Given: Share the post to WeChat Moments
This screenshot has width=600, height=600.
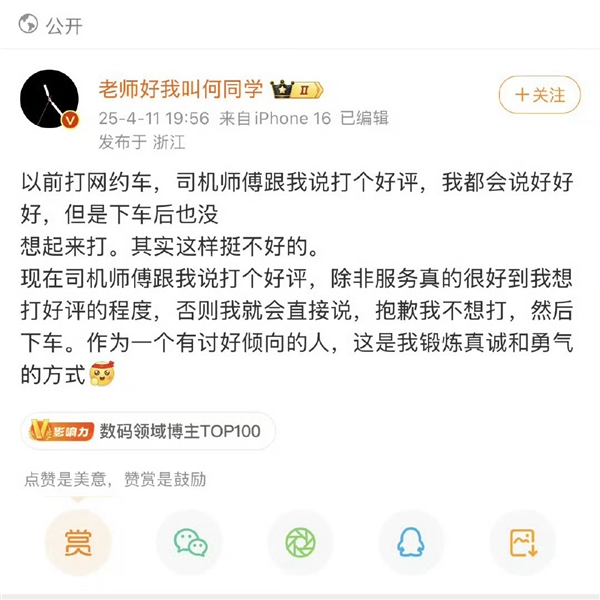Looking at the screenshot, I should [x=299, y=541].
